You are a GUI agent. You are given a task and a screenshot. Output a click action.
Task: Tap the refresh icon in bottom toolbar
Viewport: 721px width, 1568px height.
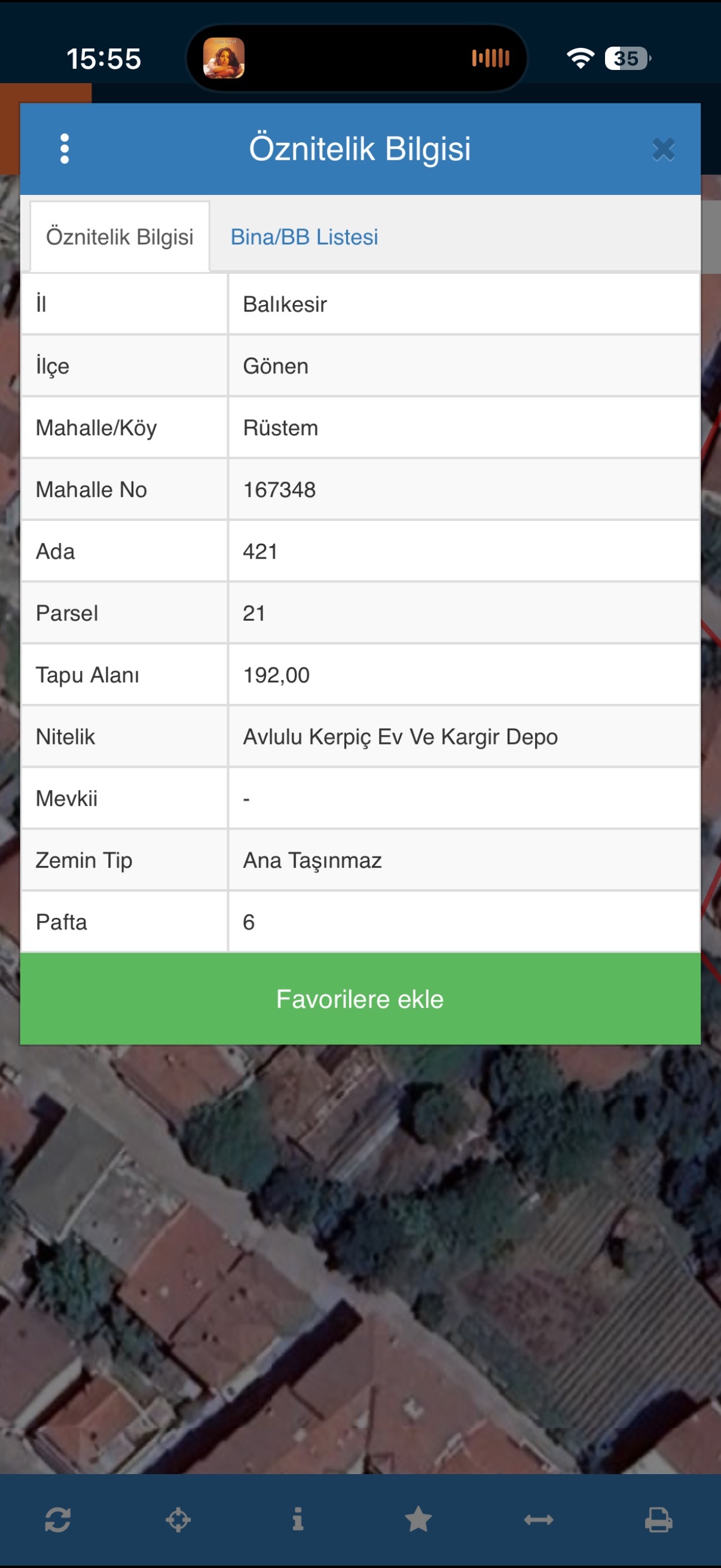(58, 1520)
